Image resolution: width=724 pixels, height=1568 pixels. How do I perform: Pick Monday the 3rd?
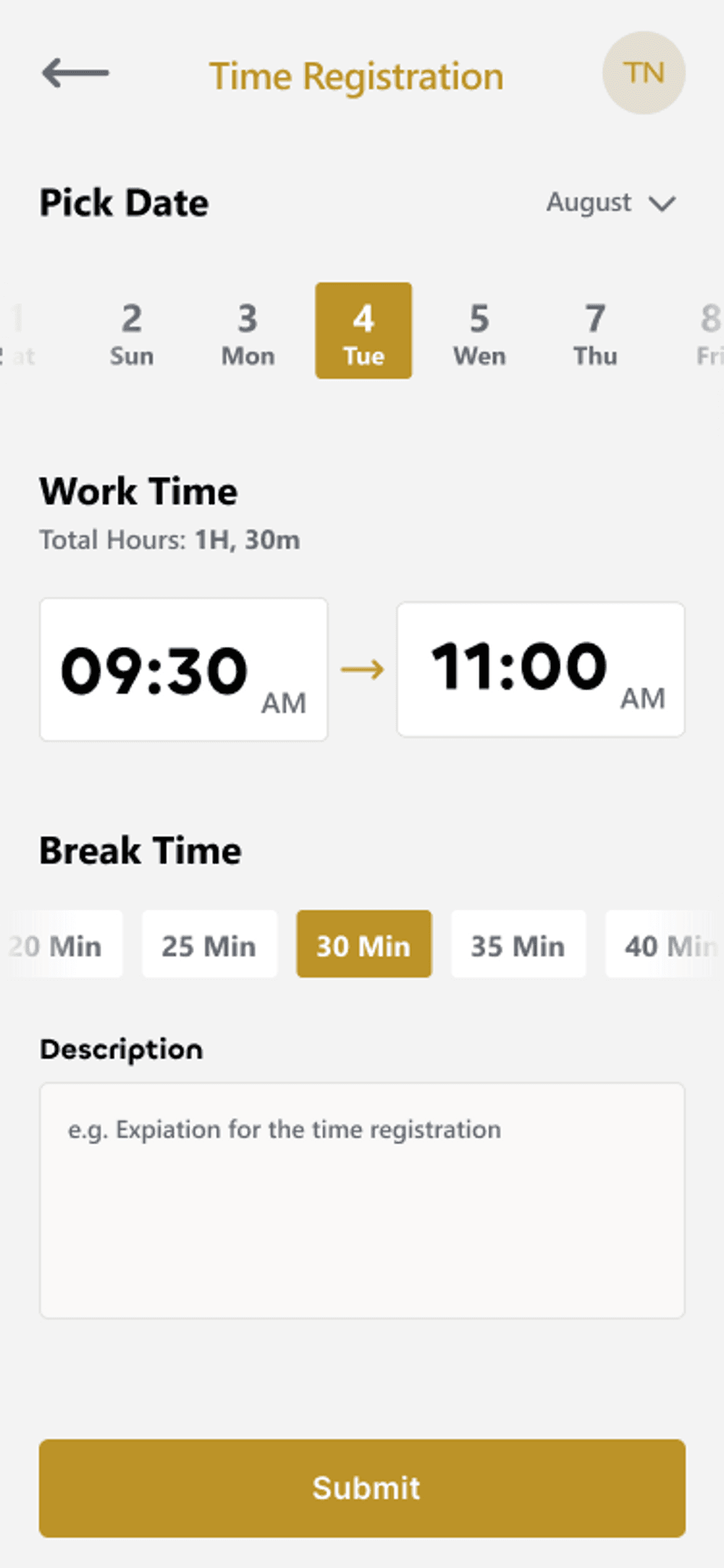[248, 332]
